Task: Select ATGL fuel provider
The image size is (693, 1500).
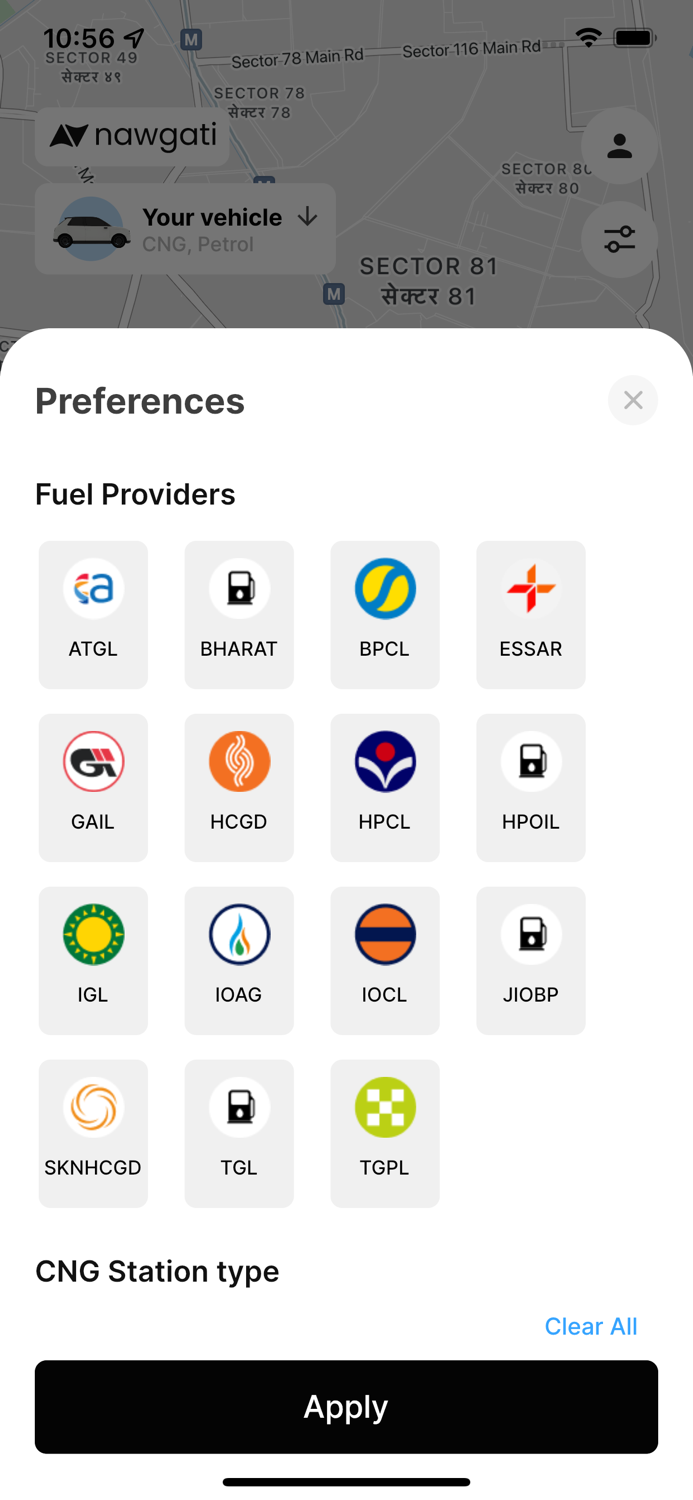Action: [93, 614]
